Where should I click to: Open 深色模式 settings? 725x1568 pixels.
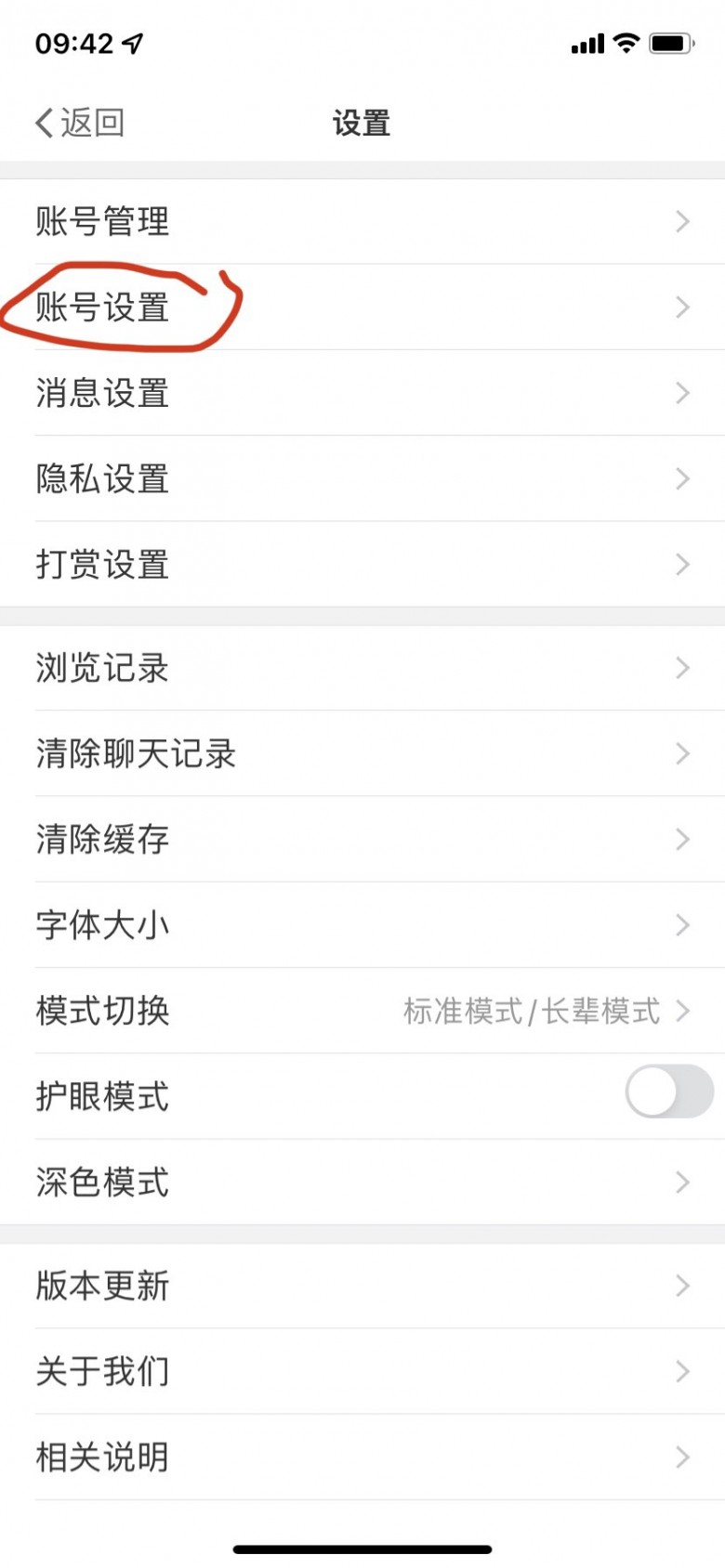[x=362, y=1183]
